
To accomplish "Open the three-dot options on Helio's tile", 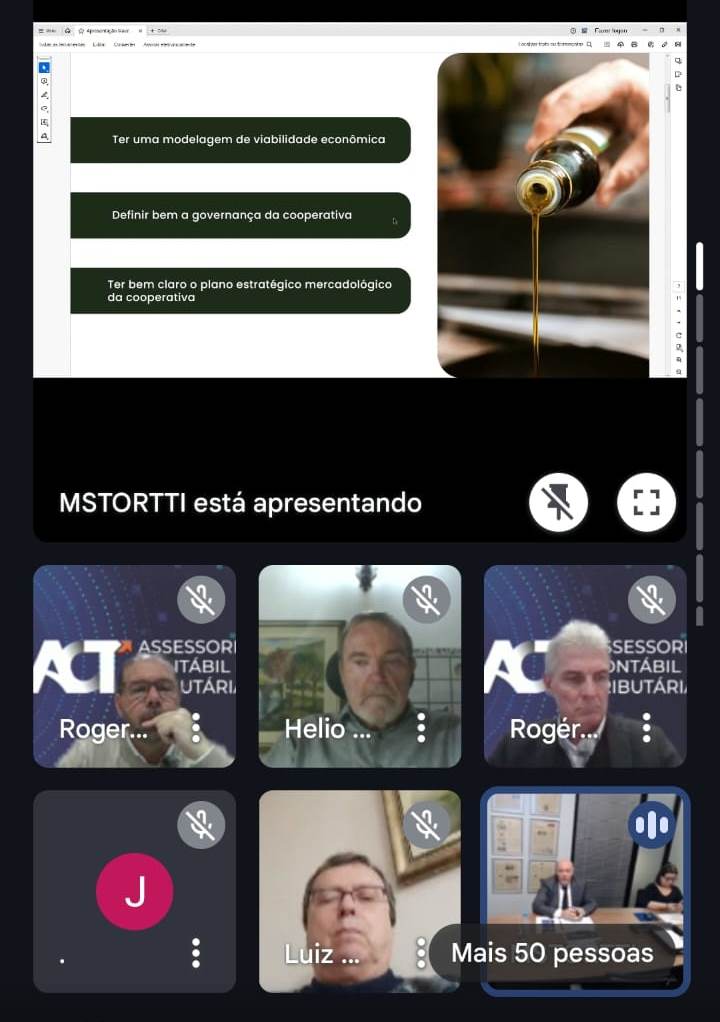I will pyautogui.click(x=421, y=728).
